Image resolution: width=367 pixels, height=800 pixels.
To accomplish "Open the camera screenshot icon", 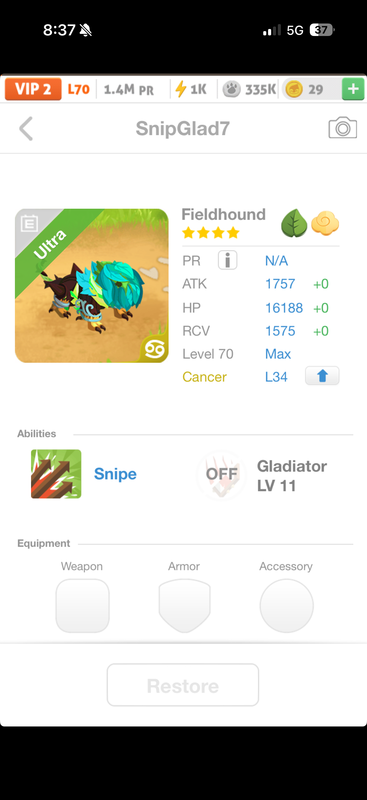I will coord(342,128).
